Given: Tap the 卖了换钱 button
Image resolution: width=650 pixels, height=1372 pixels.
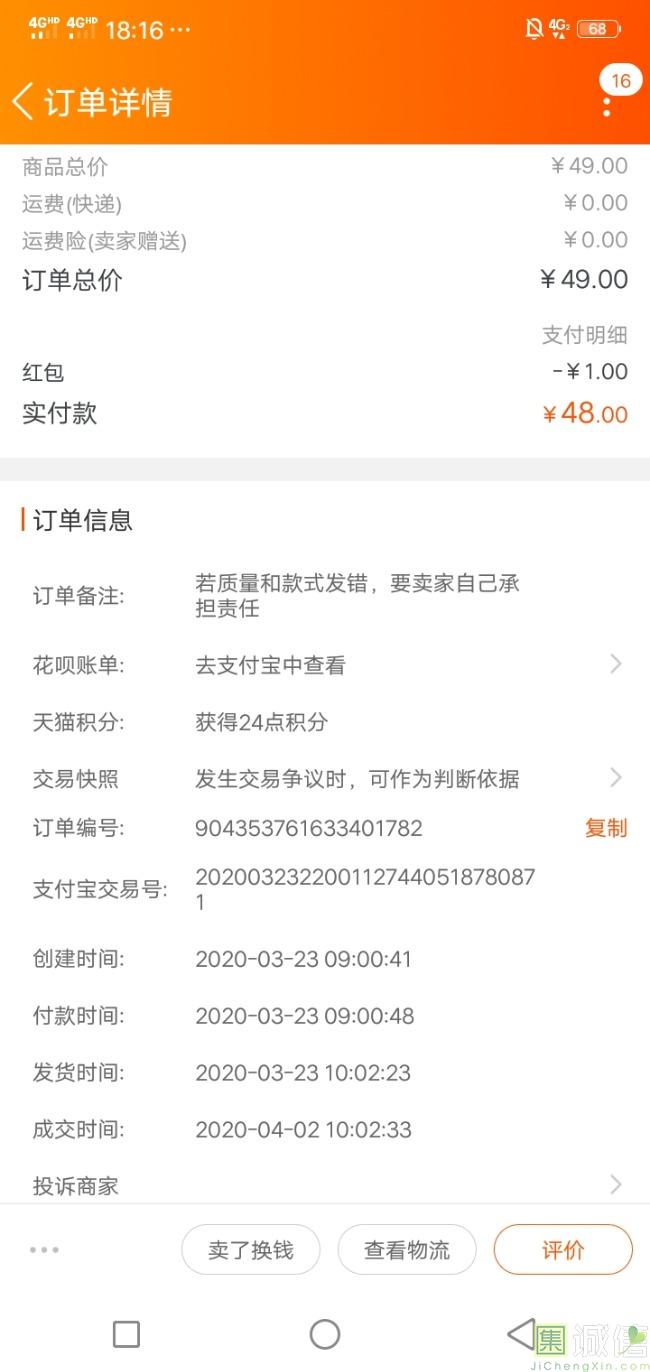Looking at the screenshot, I should [251, 1250].
